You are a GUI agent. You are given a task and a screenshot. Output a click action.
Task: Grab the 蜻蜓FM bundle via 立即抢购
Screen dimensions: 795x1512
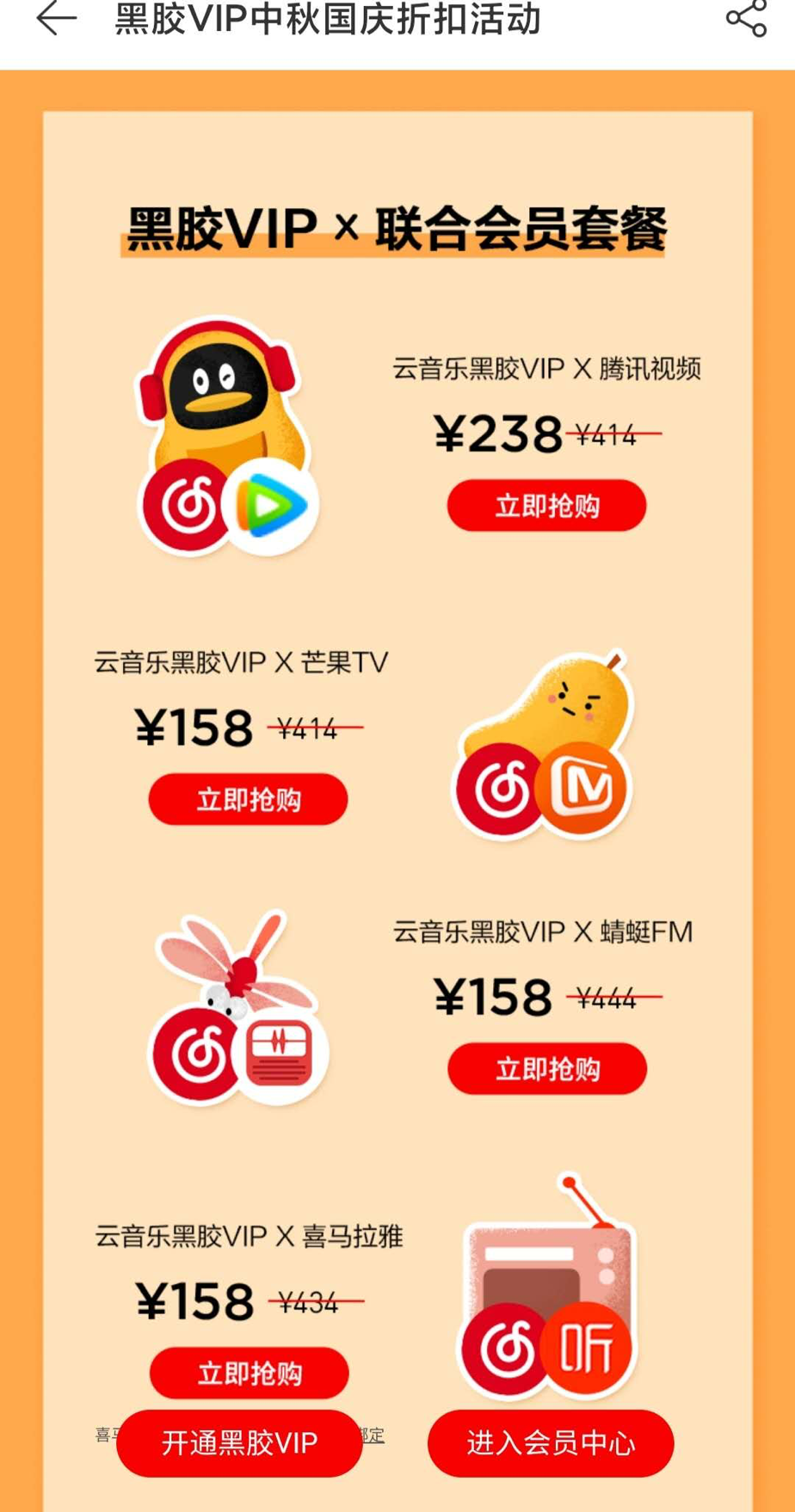[547, 1068]
